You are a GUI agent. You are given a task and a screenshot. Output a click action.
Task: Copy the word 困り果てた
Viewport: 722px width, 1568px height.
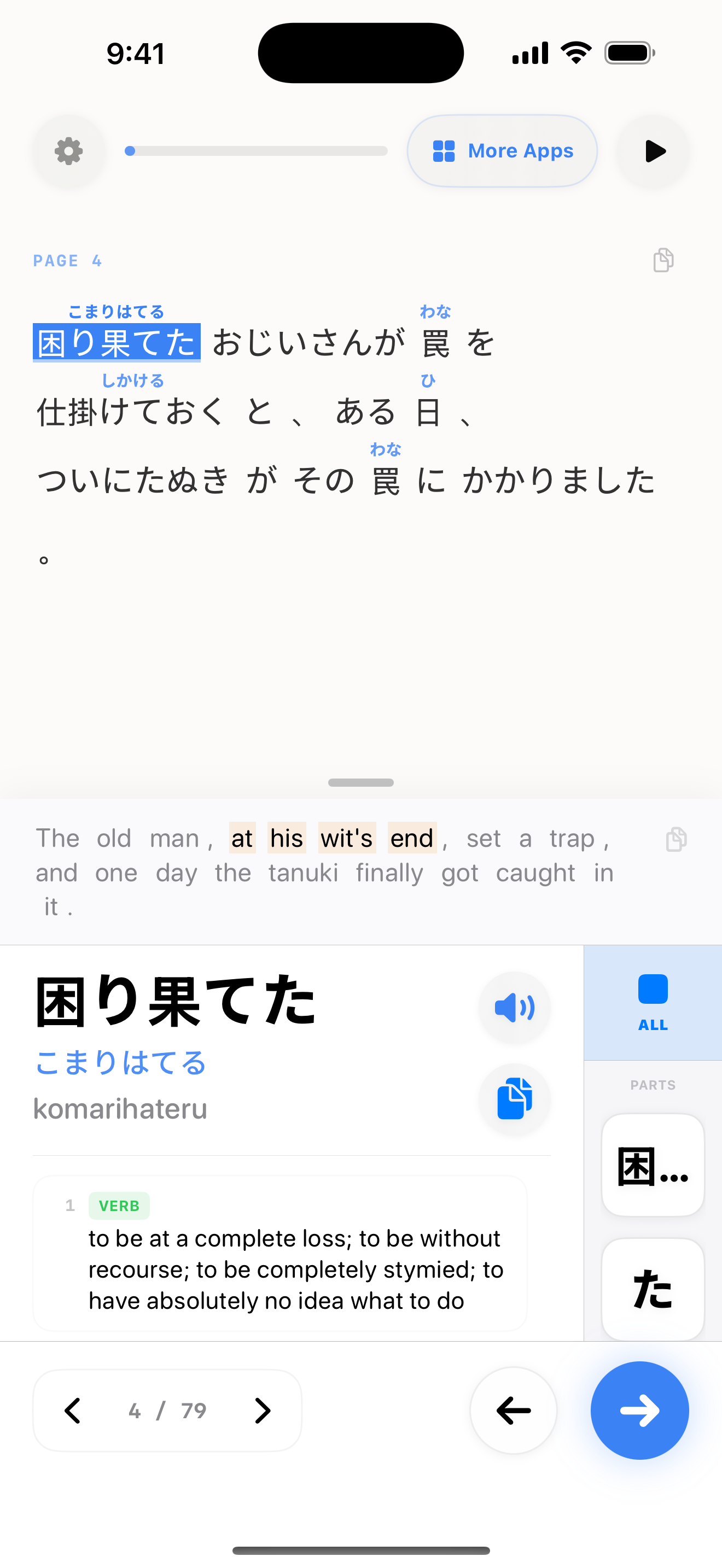point(514,1099)
